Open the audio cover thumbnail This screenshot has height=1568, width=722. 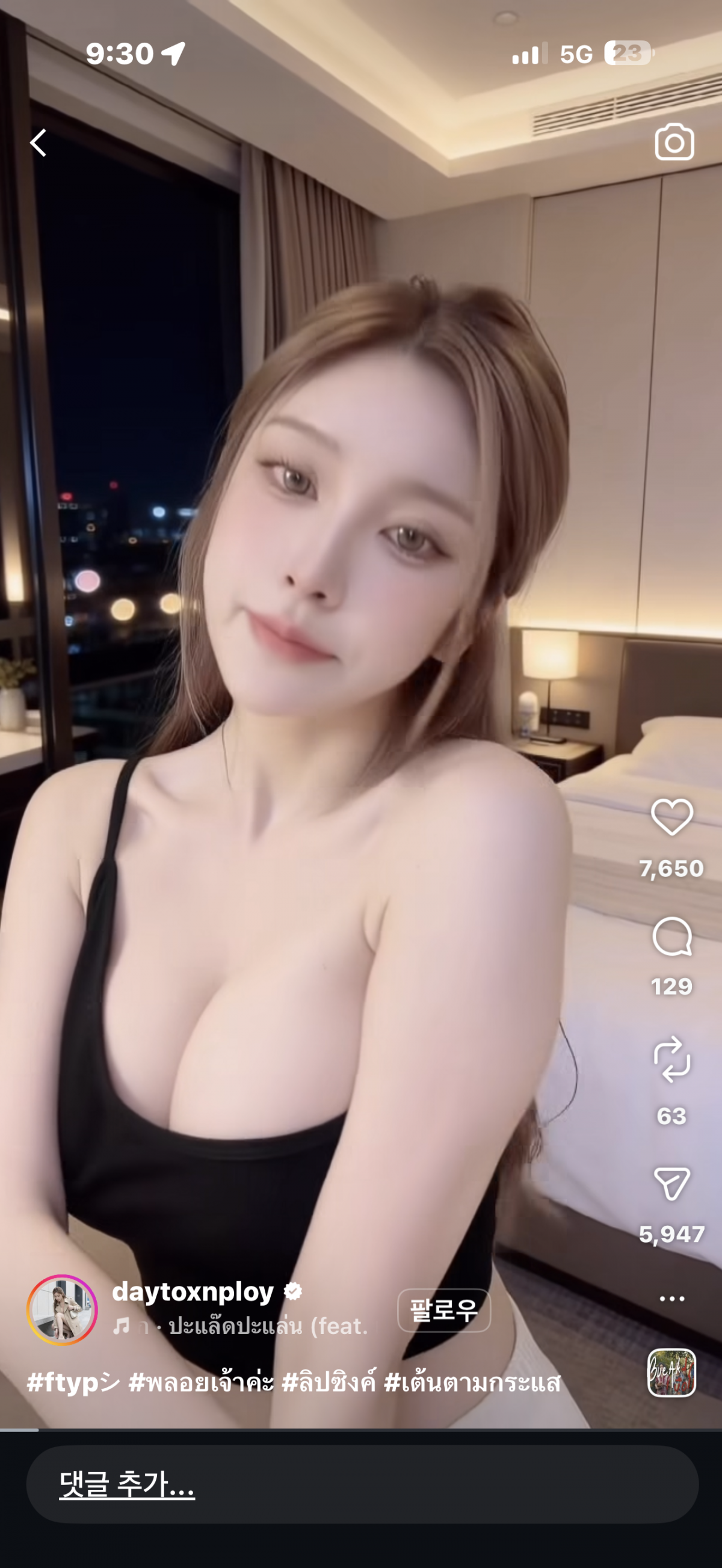click(x=671, y=1373)
